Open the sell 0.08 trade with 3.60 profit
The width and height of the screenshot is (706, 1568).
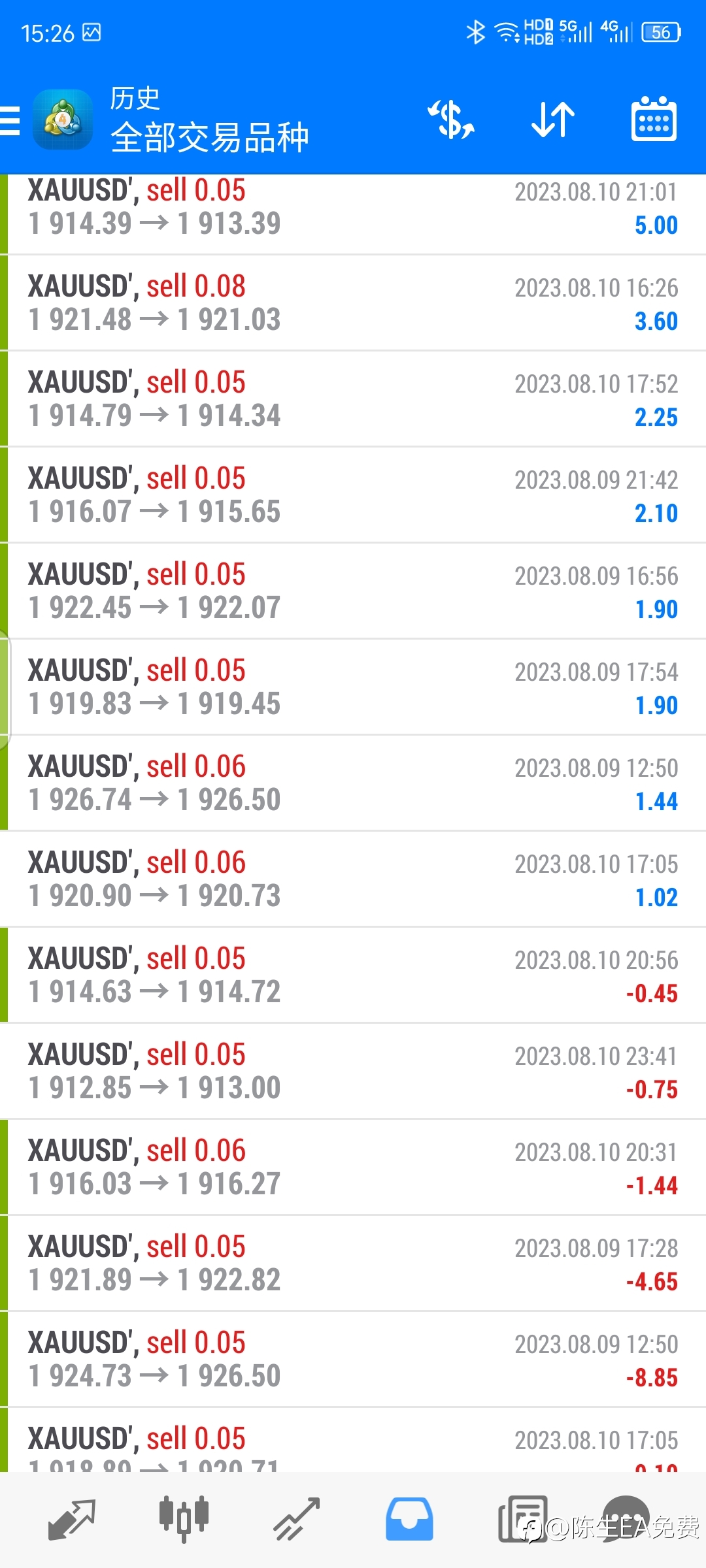pos(353,303)
